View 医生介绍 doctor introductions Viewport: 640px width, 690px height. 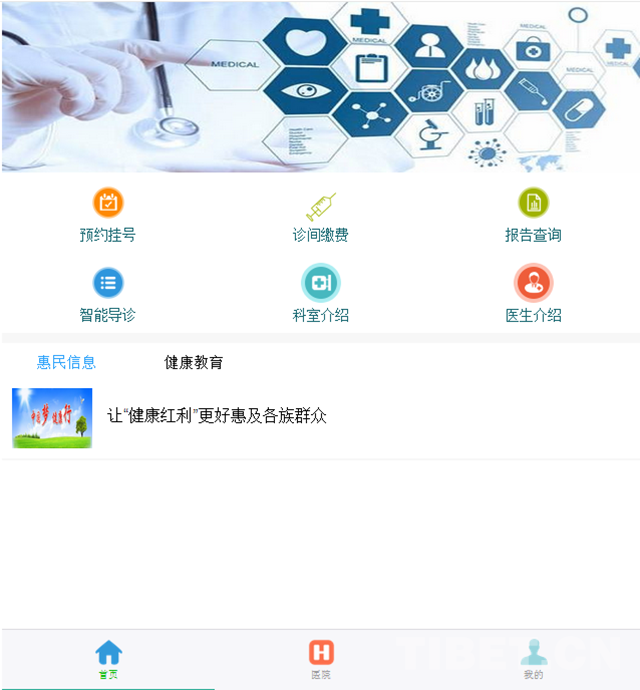(533, 295)
